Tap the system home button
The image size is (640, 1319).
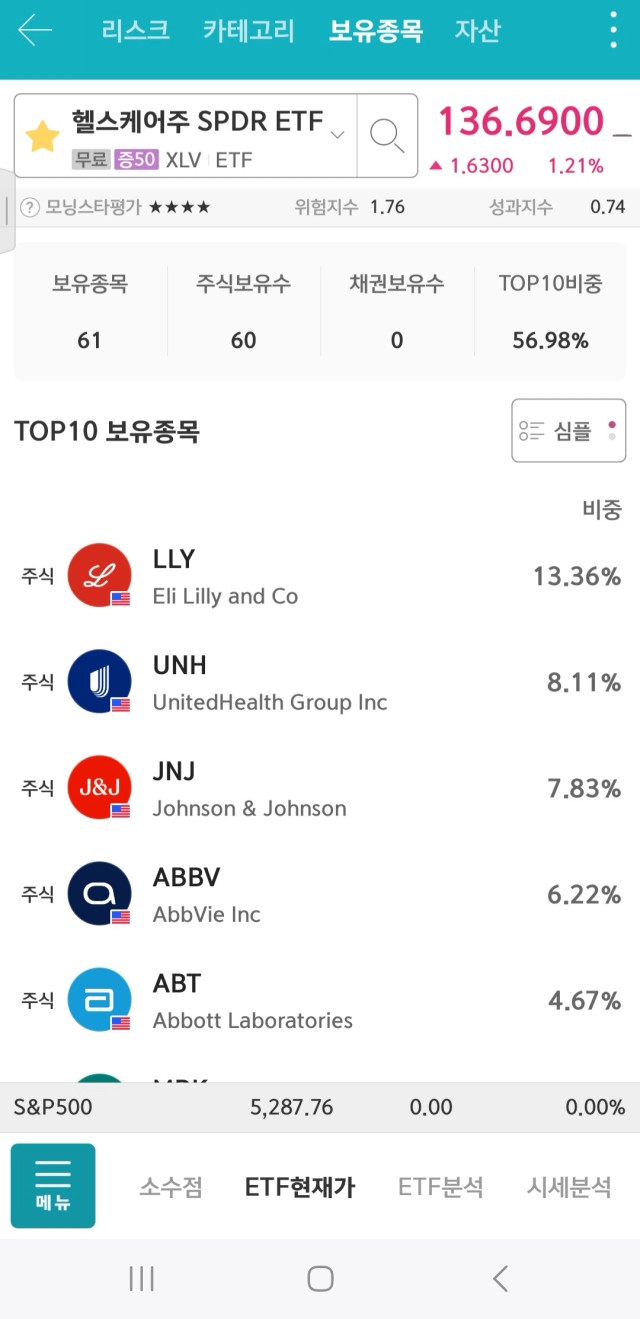(320, 1278)
